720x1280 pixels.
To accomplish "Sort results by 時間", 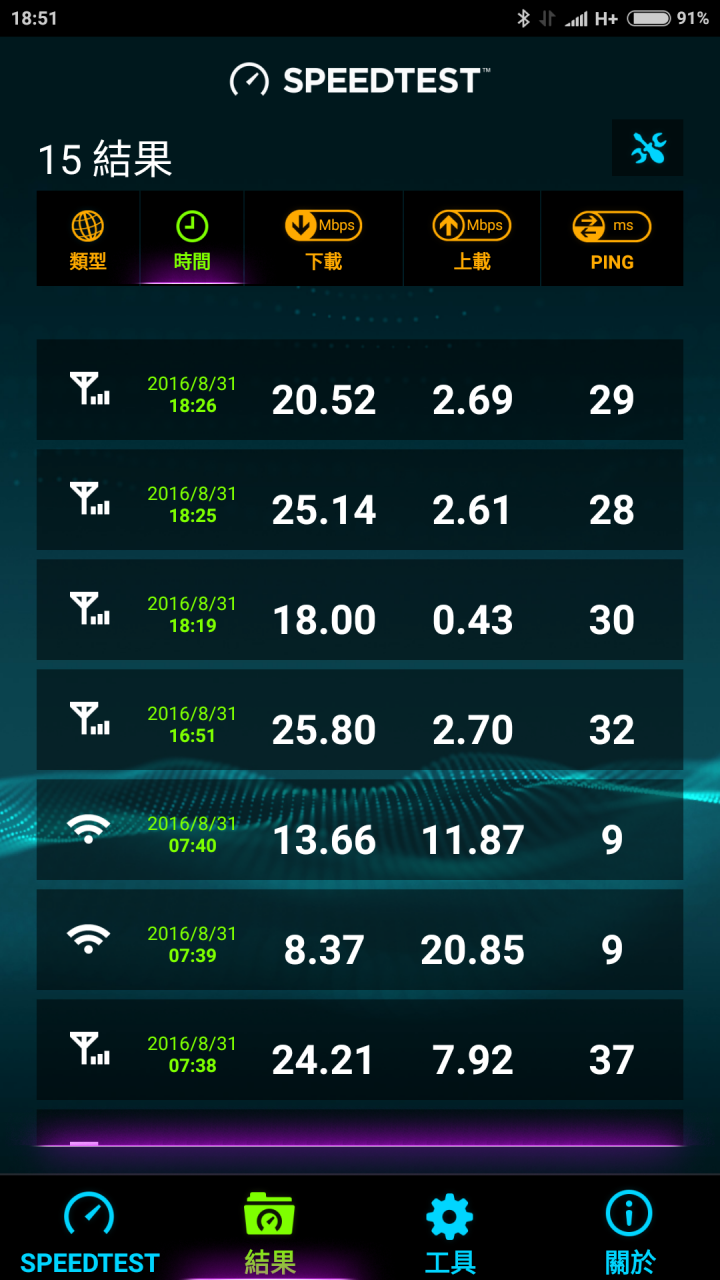I will [192, 240].
